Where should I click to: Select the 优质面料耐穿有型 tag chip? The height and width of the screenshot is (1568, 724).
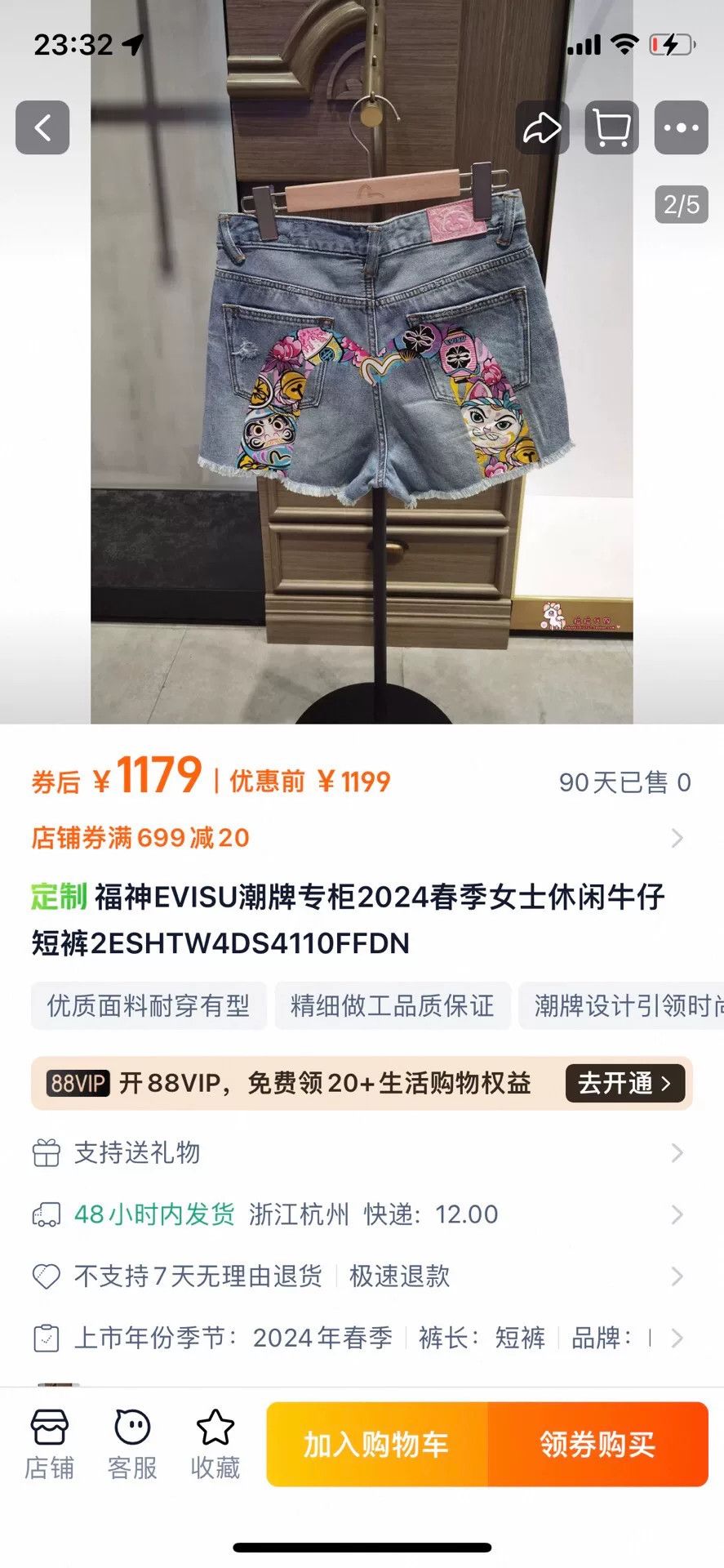click(149, 1005)
